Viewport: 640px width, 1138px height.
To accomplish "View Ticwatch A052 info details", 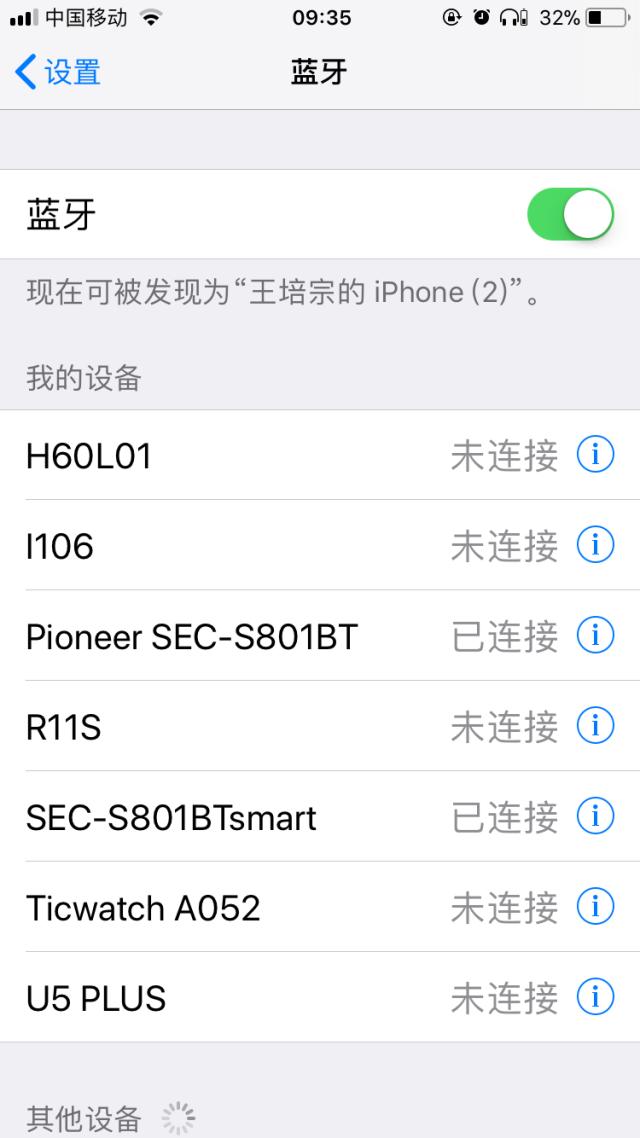I will click(x=596, y=906).
